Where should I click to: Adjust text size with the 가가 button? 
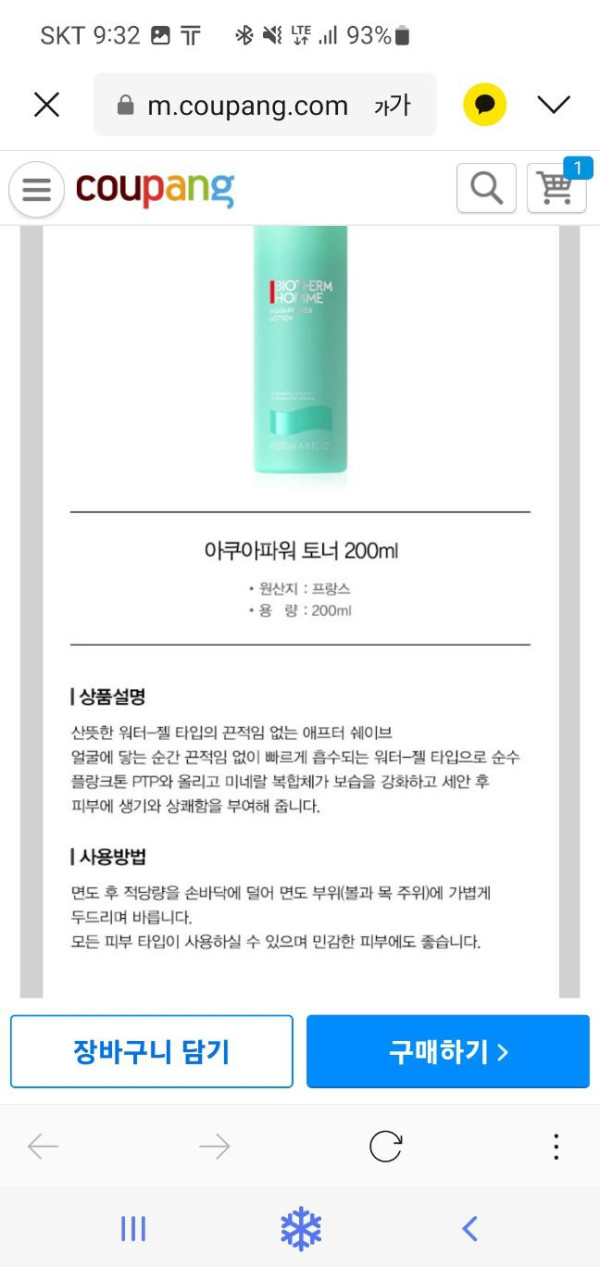click(392, 105)
